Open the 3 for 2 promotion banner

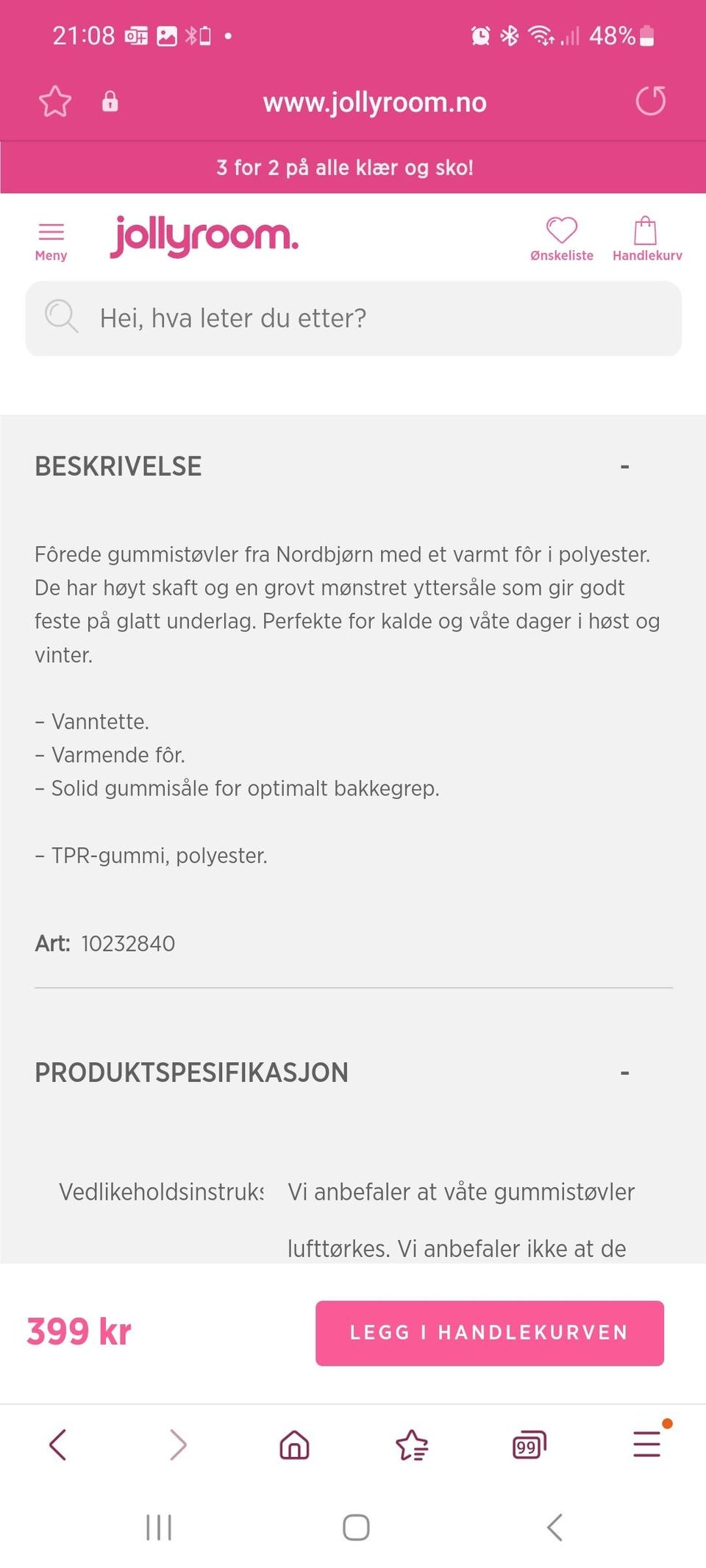(344, 167)
